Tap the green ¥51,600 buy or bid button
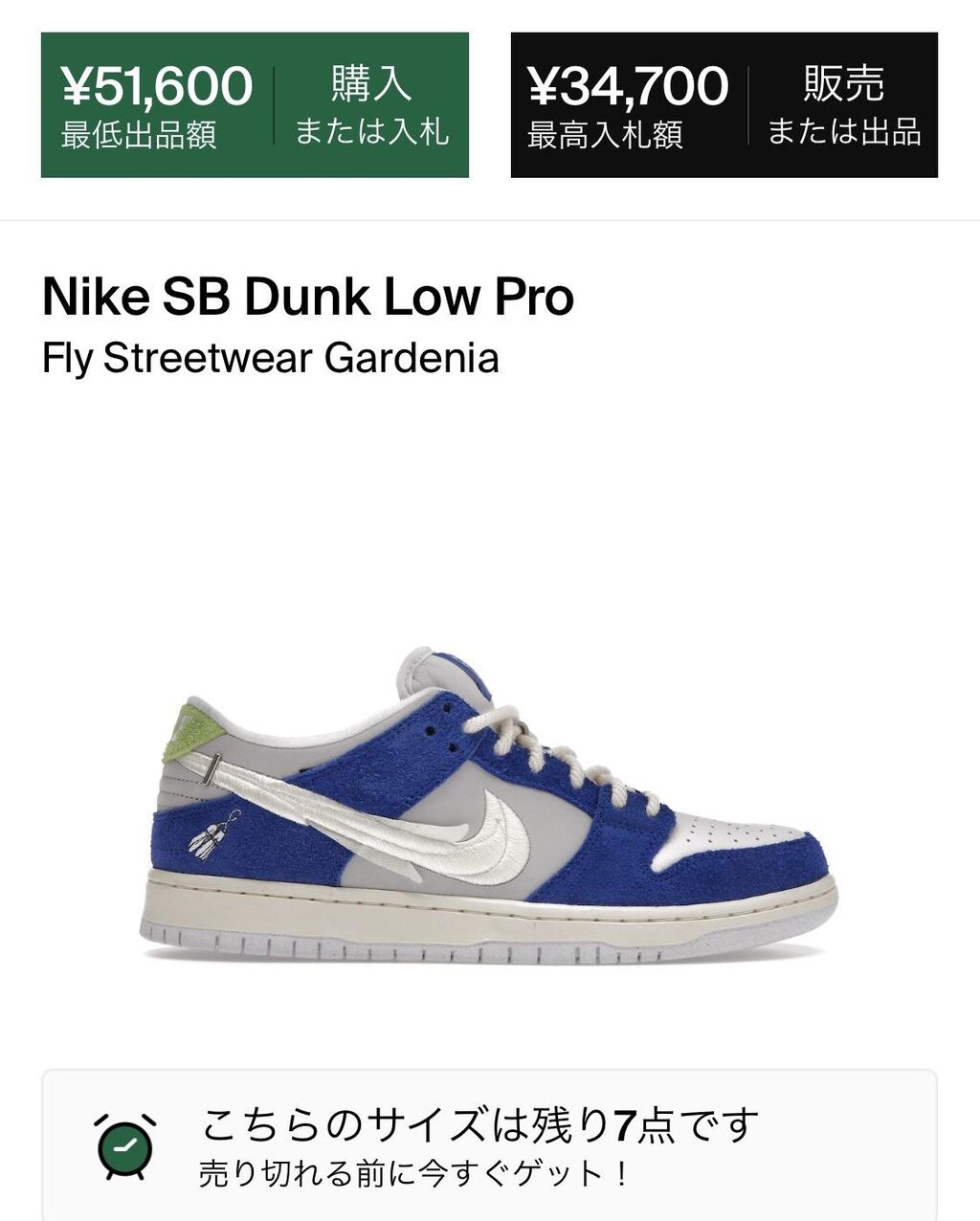Image resolution: width=980 pixels, height=1221 pixels. 255,105
